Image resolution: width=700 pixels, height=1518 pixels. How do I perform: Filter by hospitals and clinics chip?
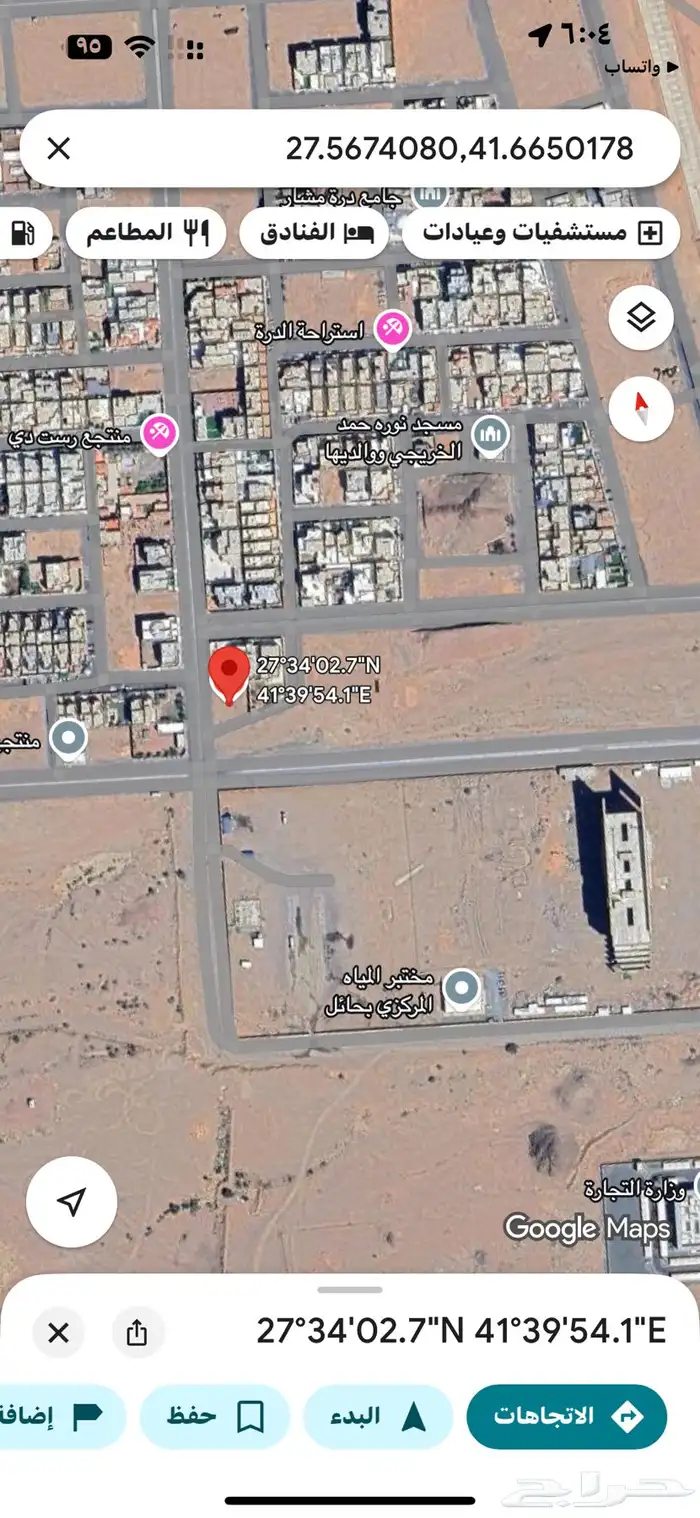click(541, 233)
